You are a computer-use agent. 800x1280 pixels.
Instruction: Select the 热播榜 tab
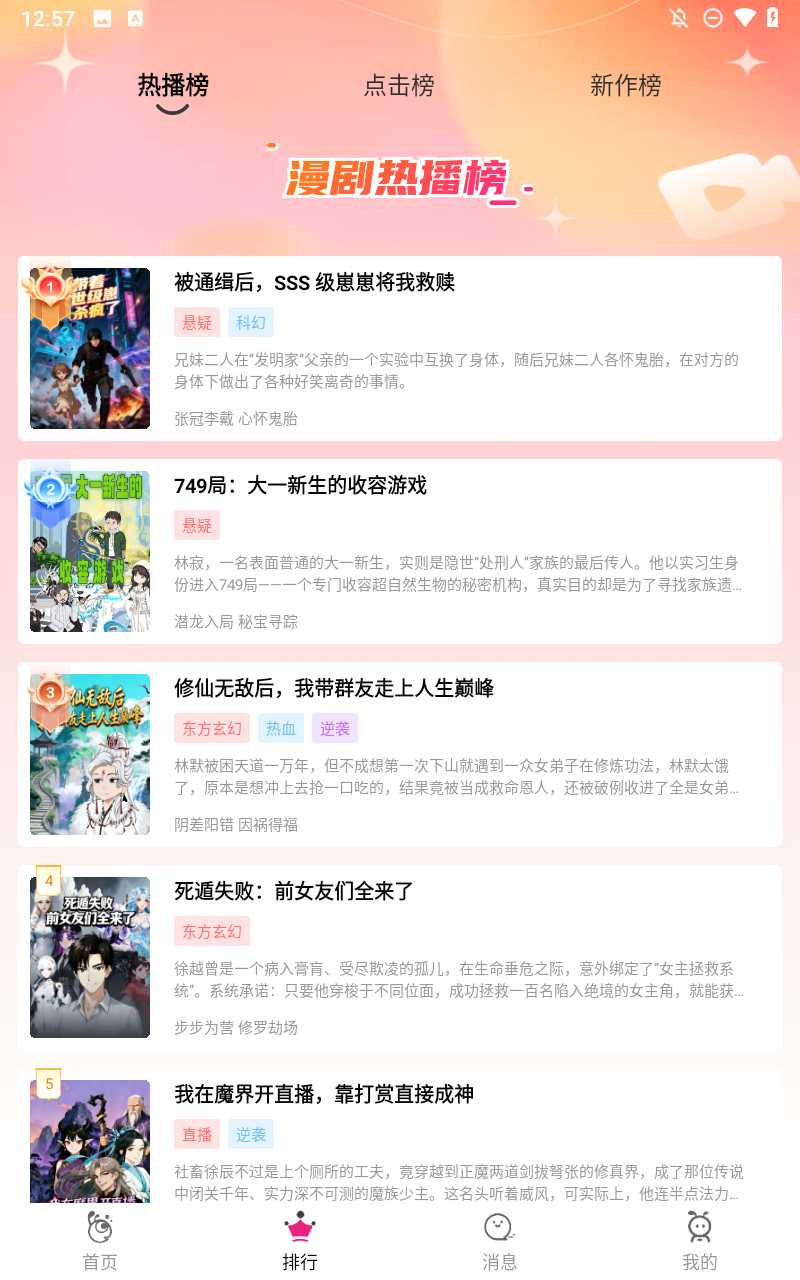173,86
